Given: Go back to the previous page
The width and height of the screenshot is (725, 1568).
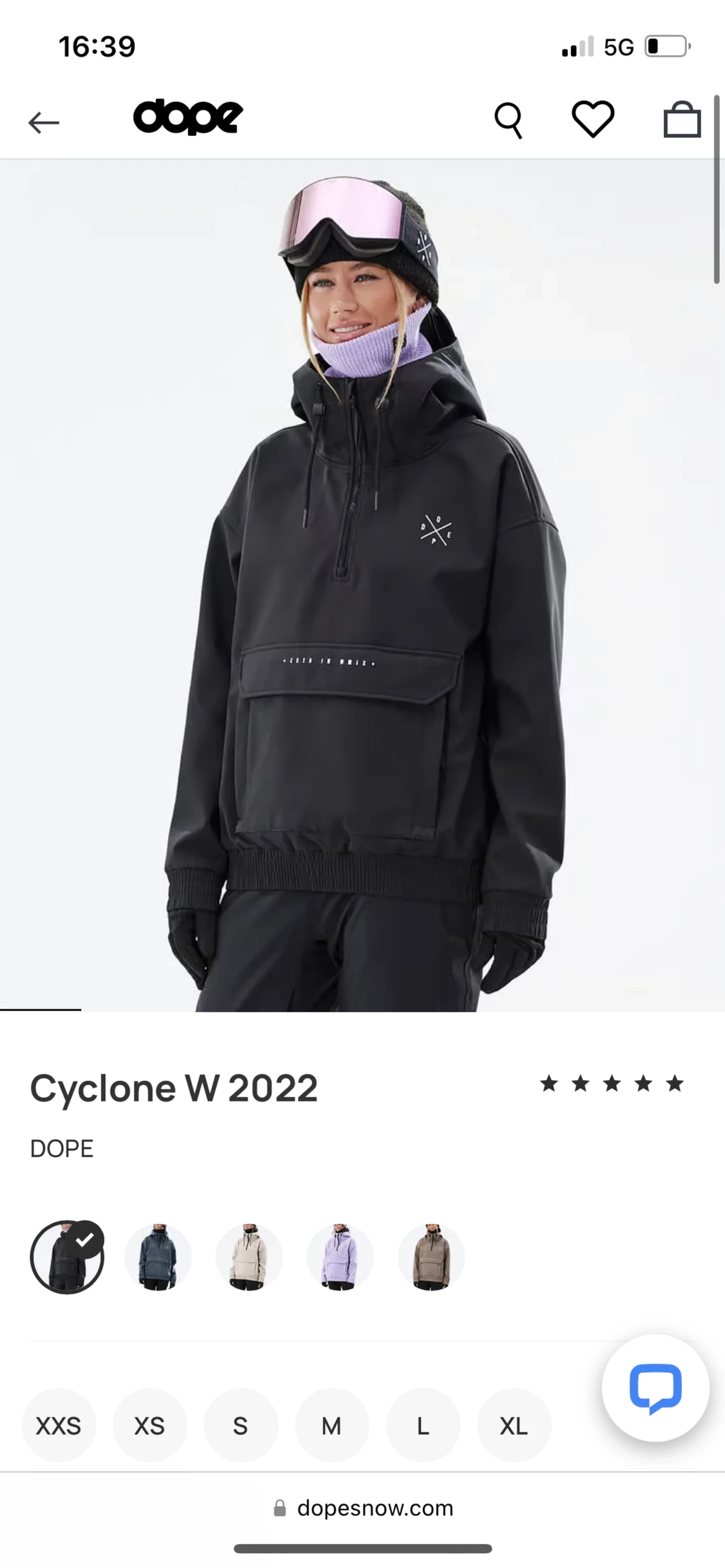Looking at the screenshot, I should 44,122.
